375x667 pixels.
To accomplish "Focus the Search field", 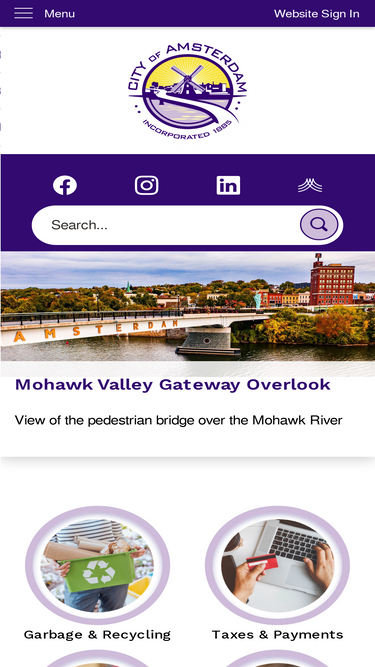I will [x=166, y=225].
